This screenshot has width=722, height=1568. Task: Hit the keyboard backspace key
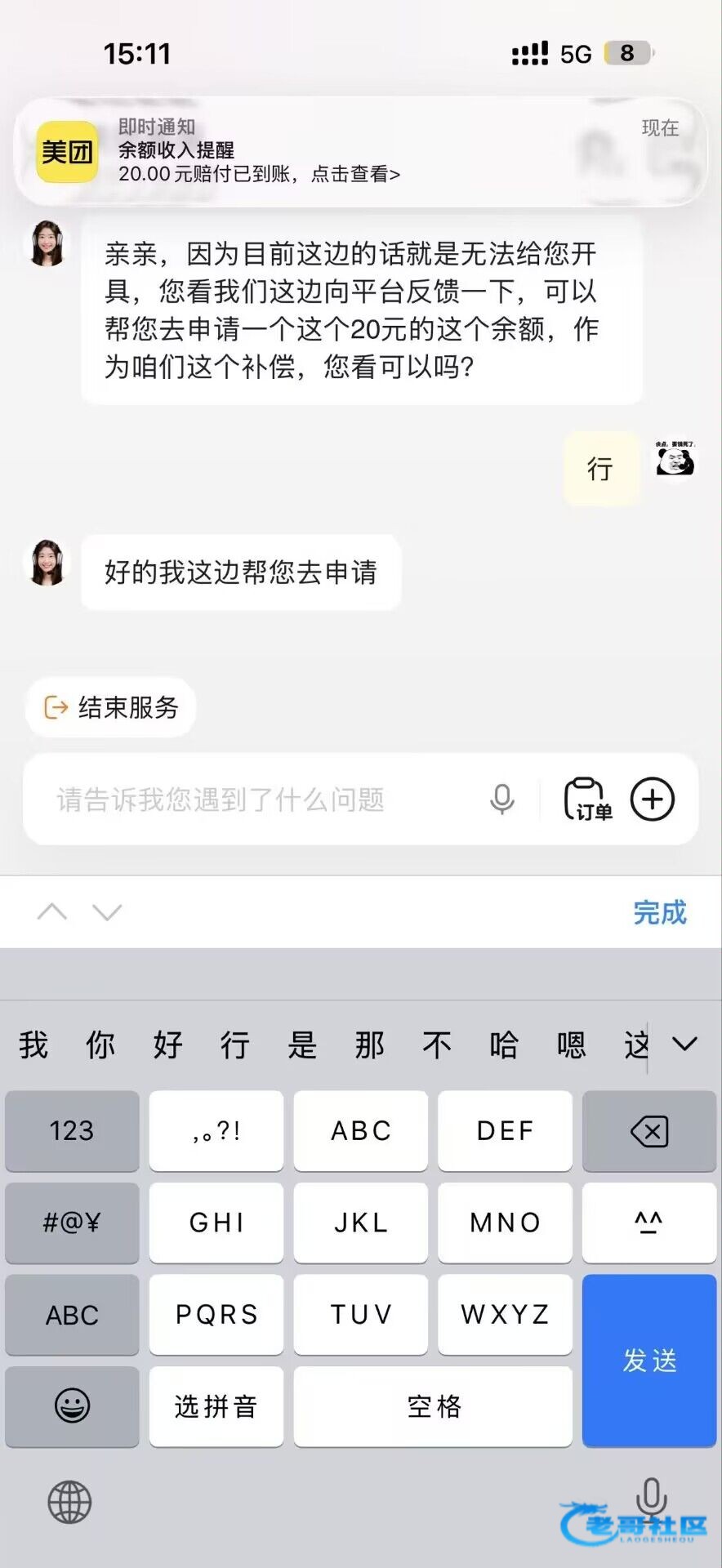[x=649, y=1132]
